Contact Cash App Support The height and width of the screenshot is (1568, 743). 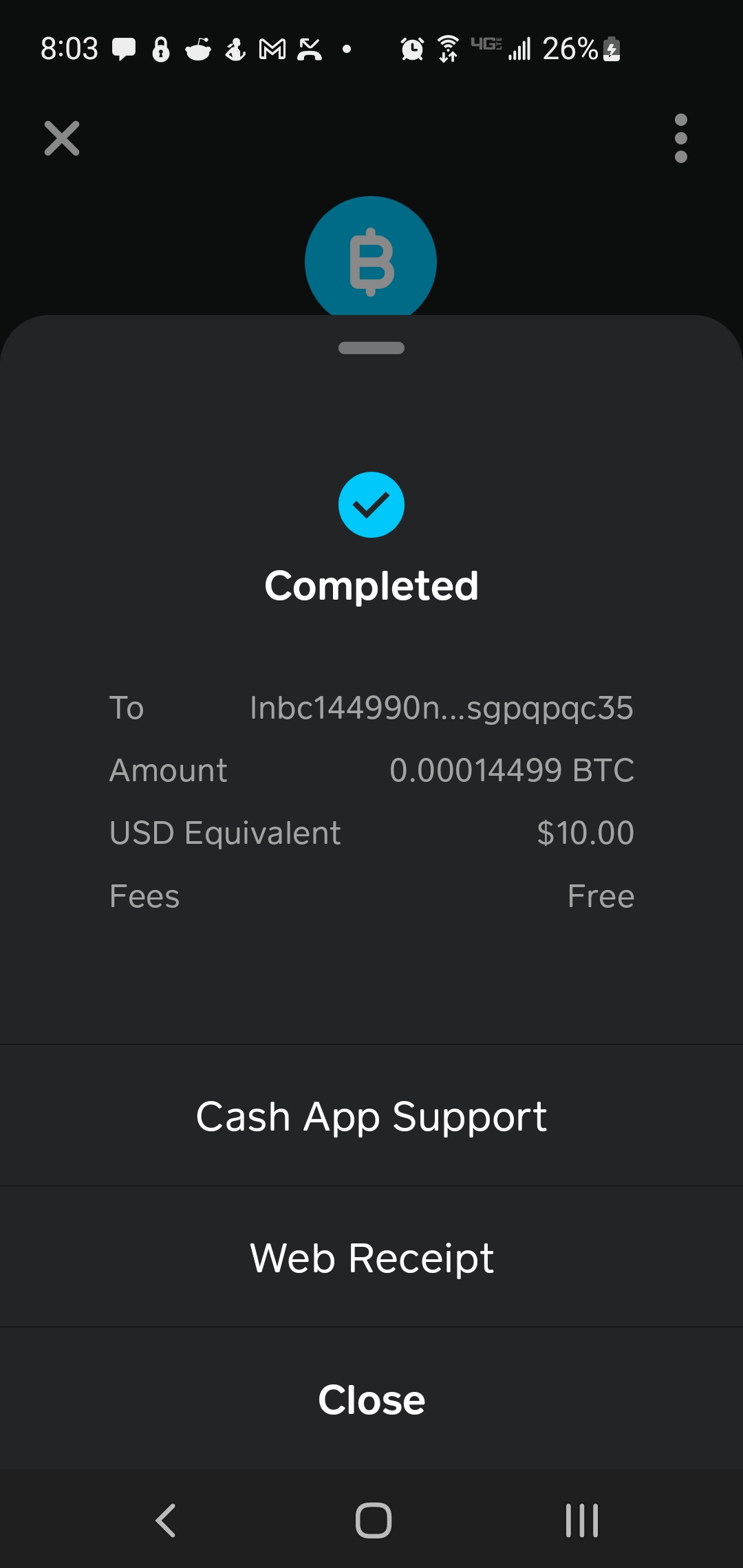coord(371,1115)
